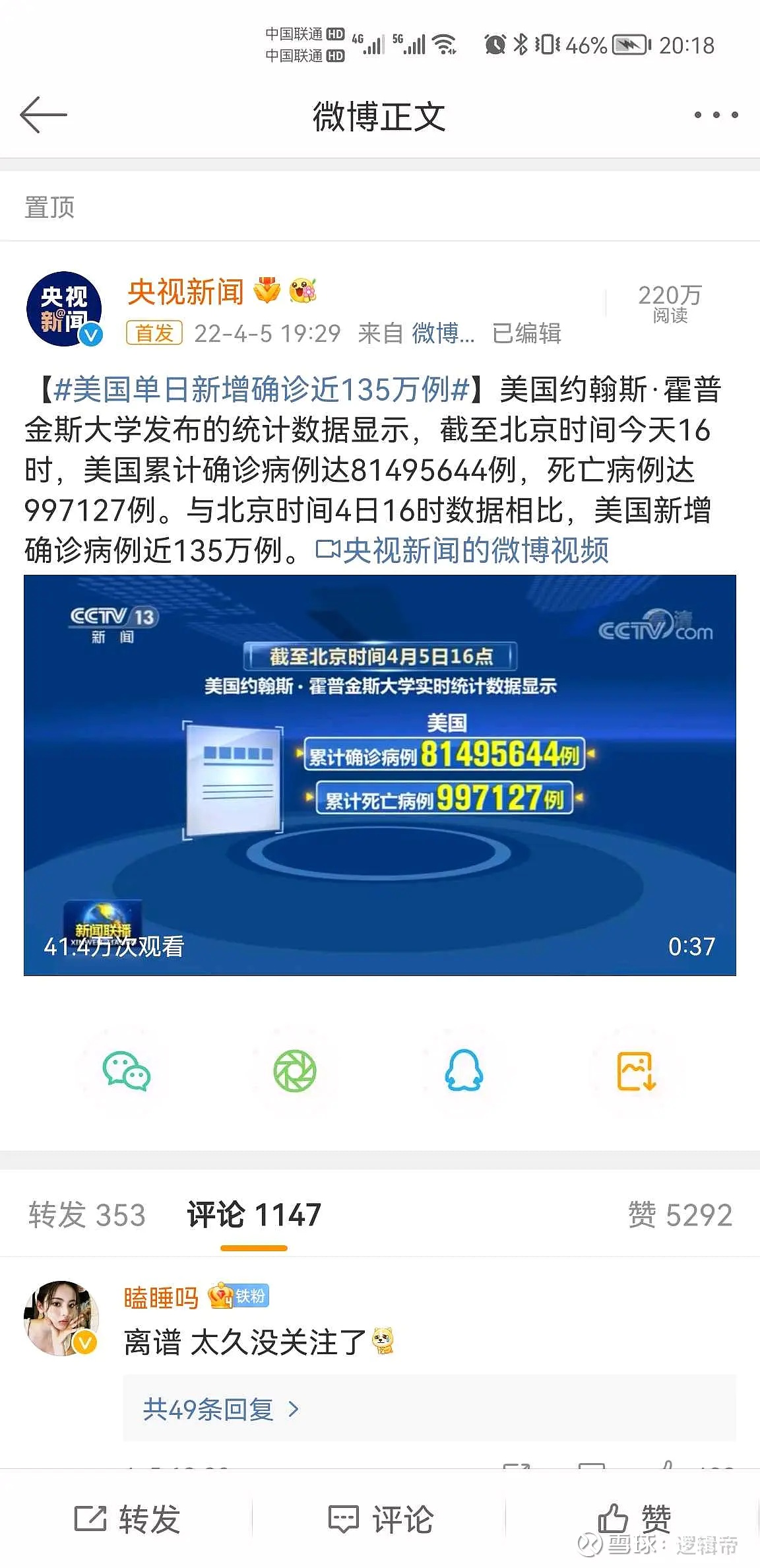
Task: Open the 来自 微博... source link
Action: pyautogui.click(x=416, y=333)
